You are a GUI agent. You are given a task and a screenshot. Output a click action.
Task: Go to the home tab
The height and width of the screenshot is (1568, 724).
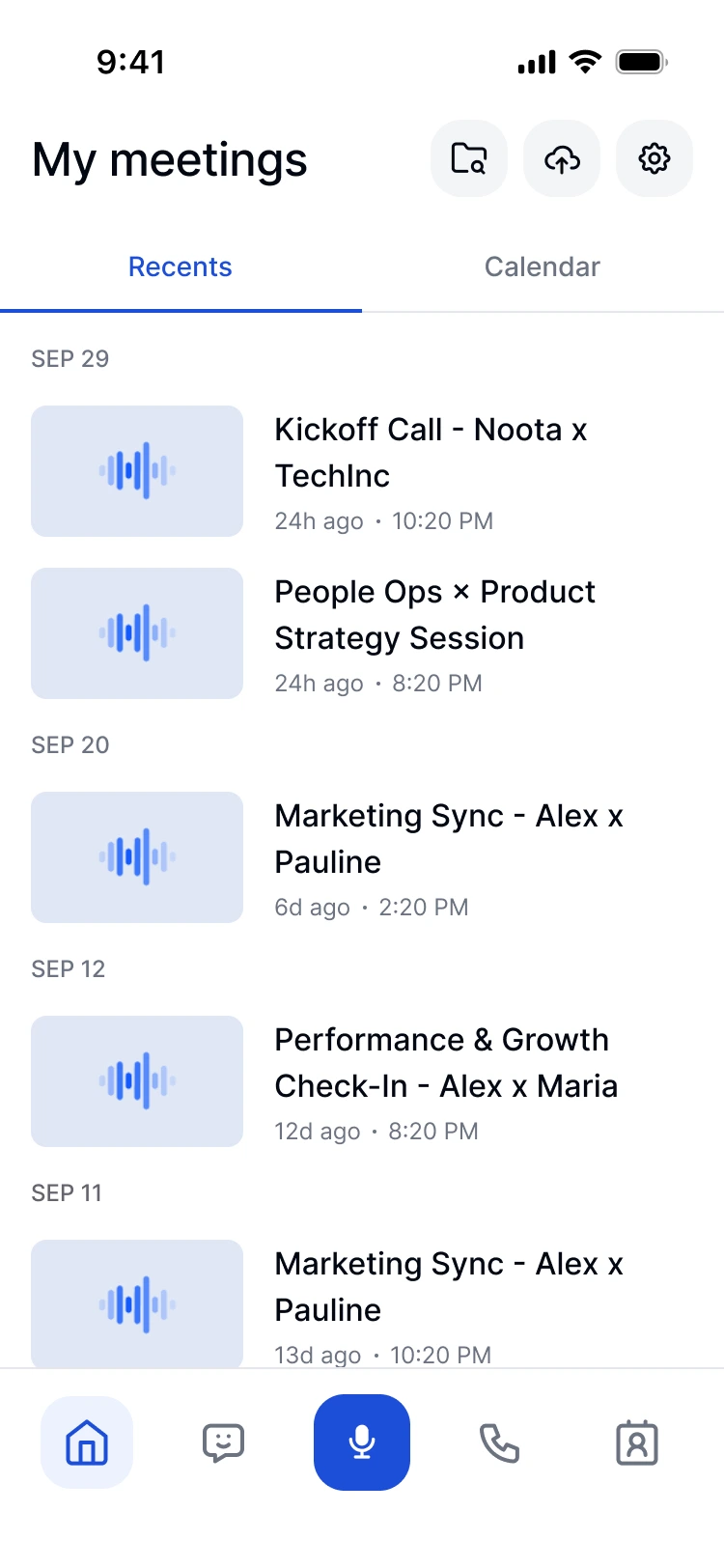87,1442
